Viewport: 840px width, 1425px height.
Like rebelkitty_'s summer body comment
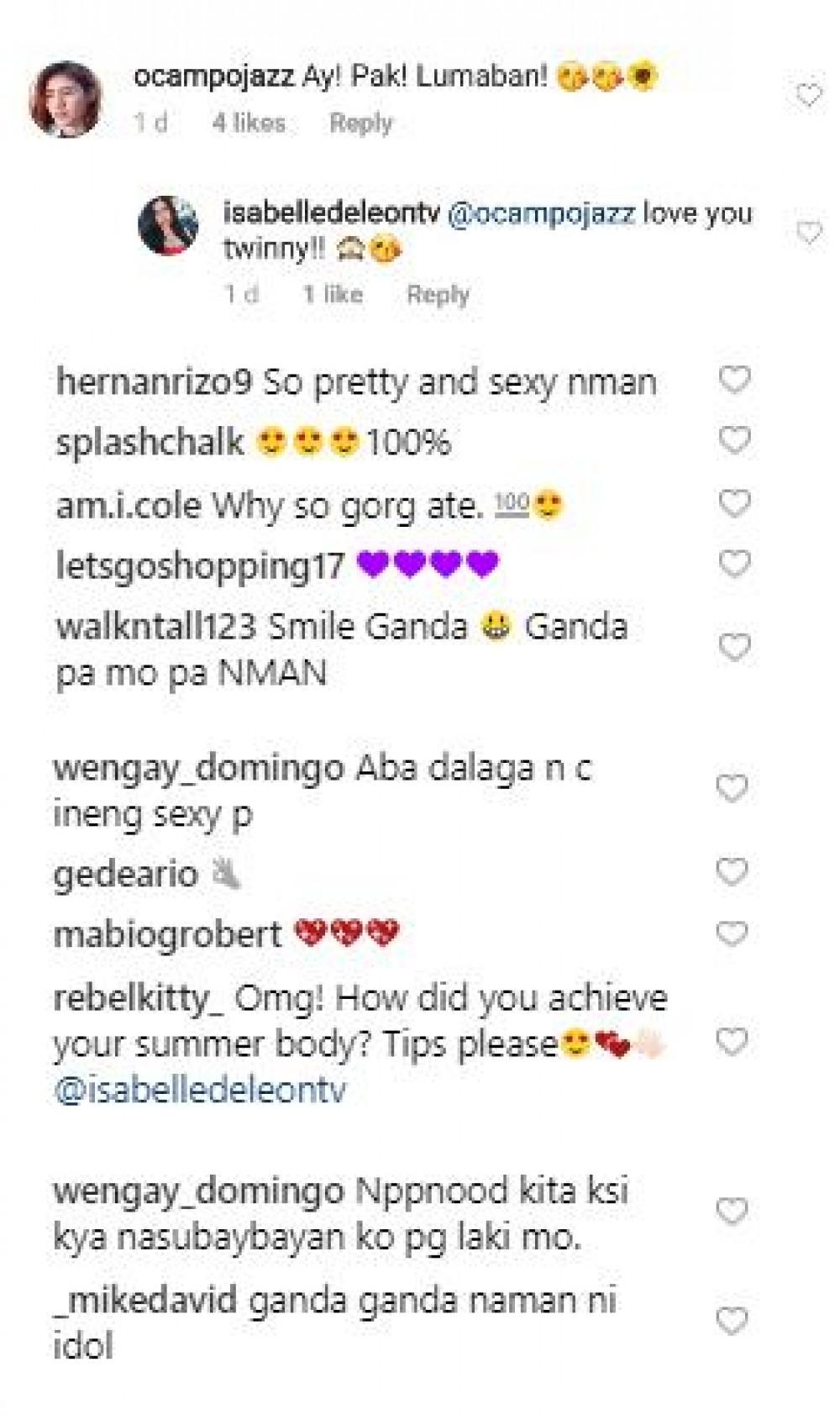(x=732, y=1042)
